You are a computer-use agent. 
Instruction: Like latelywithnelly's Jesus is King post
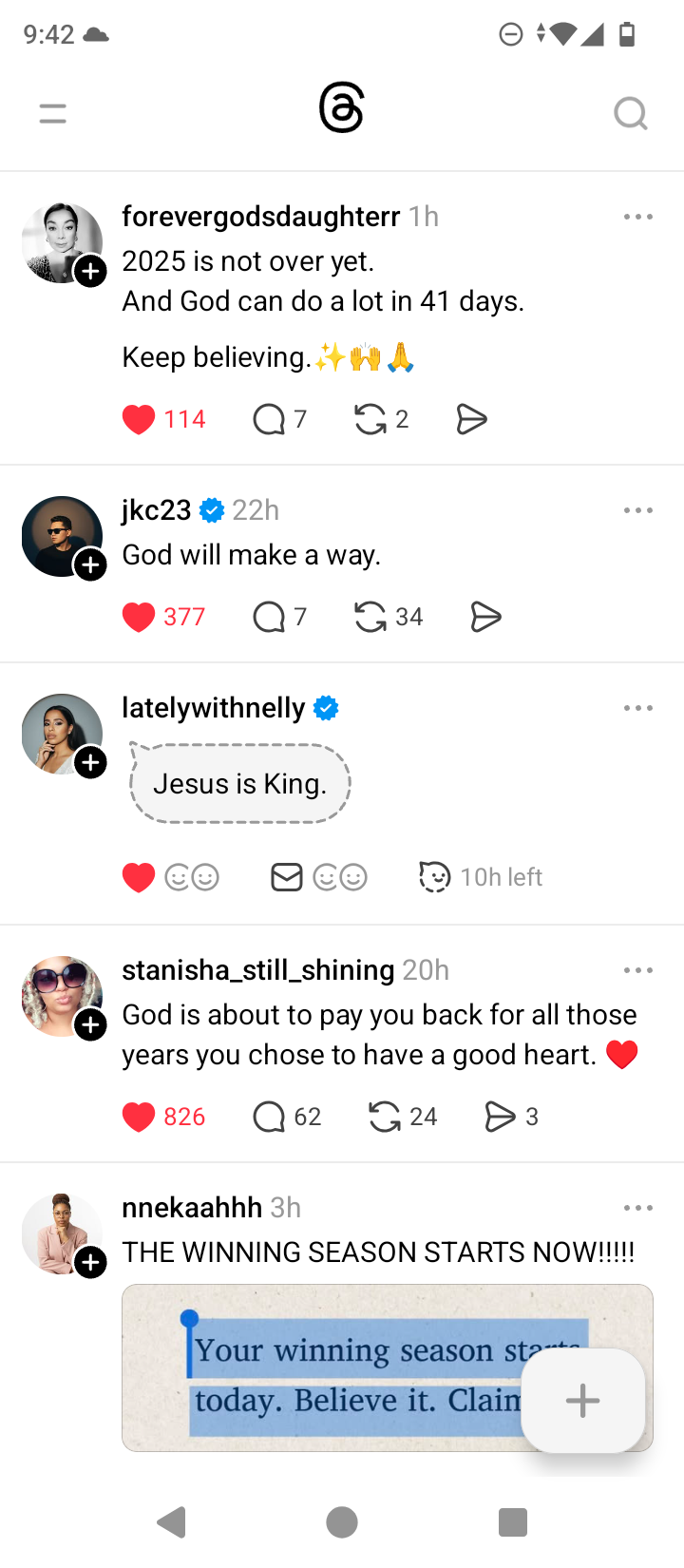(x=139, y=877)
